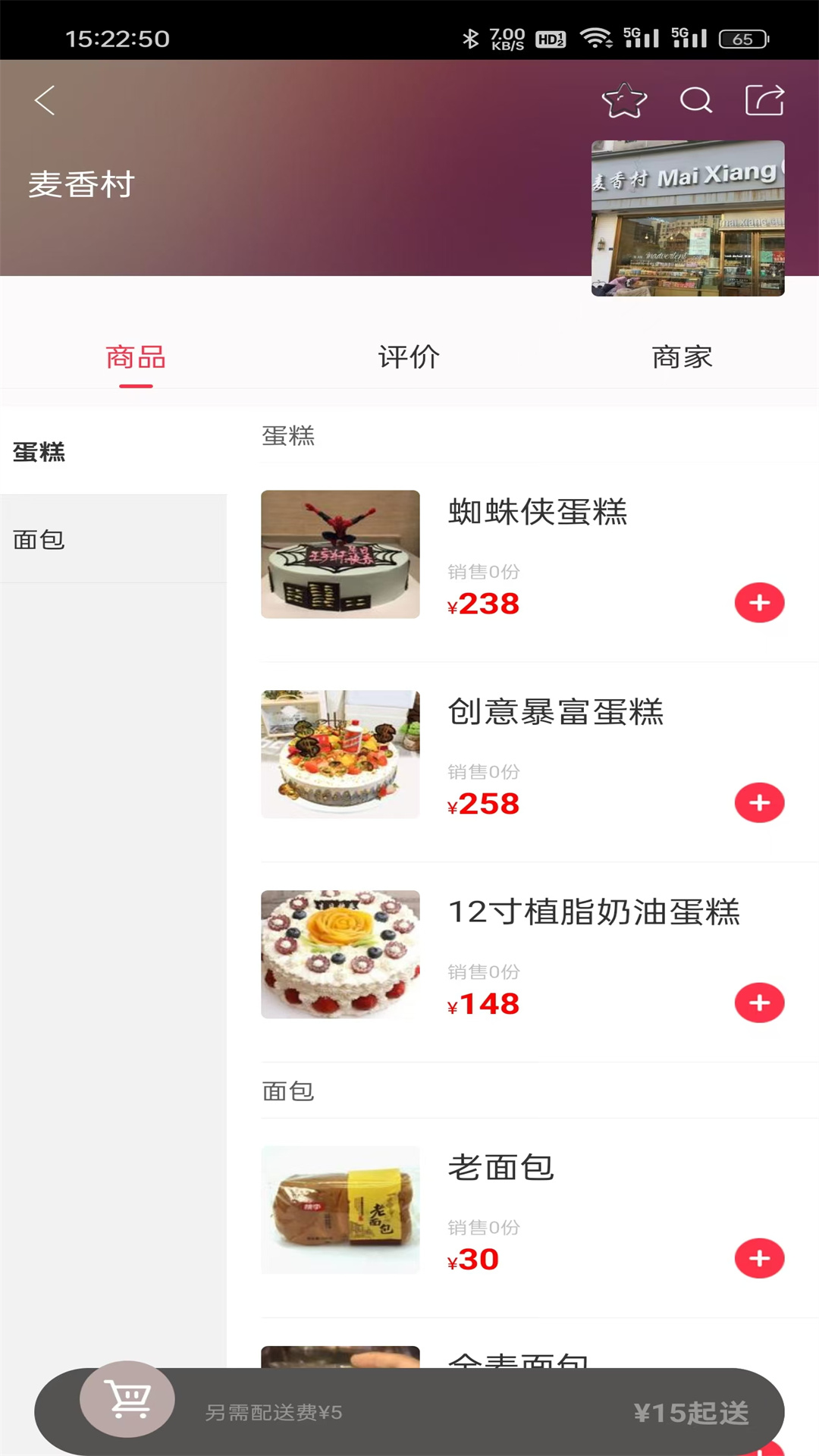Favorite this store with the star icon

[624, 100]
